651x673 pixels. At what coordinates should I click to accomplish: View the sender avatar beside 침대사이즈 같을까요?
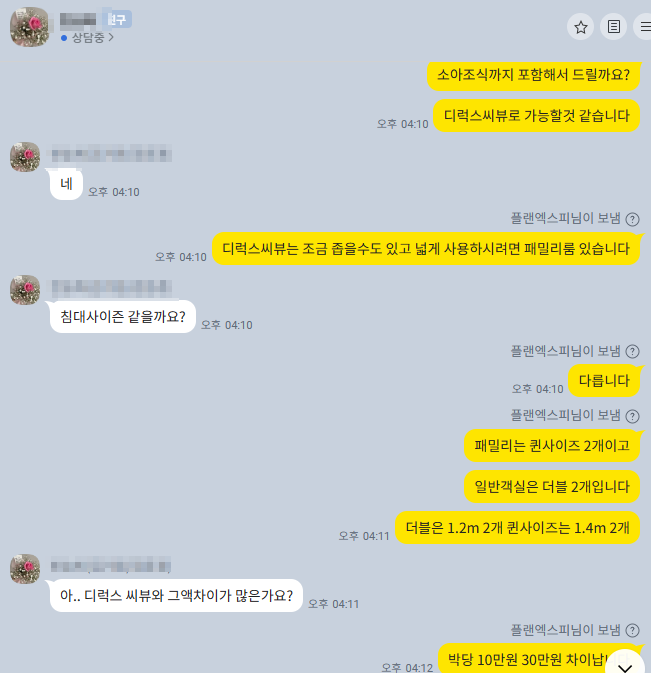click(x=25, y=290)
